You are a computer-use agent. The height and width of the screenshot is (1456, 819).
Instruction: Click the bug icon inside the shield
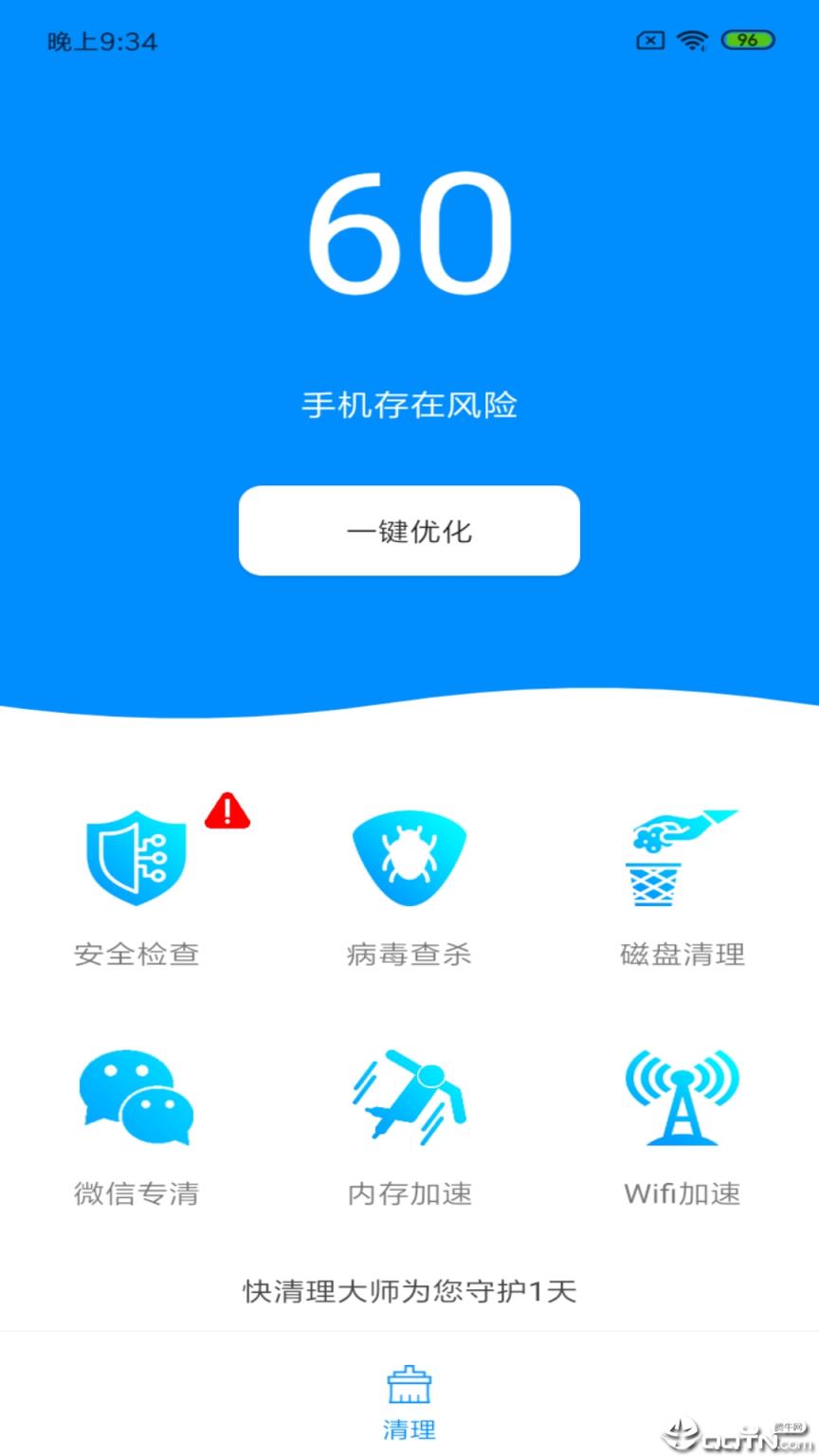click(x=409, y=856)
